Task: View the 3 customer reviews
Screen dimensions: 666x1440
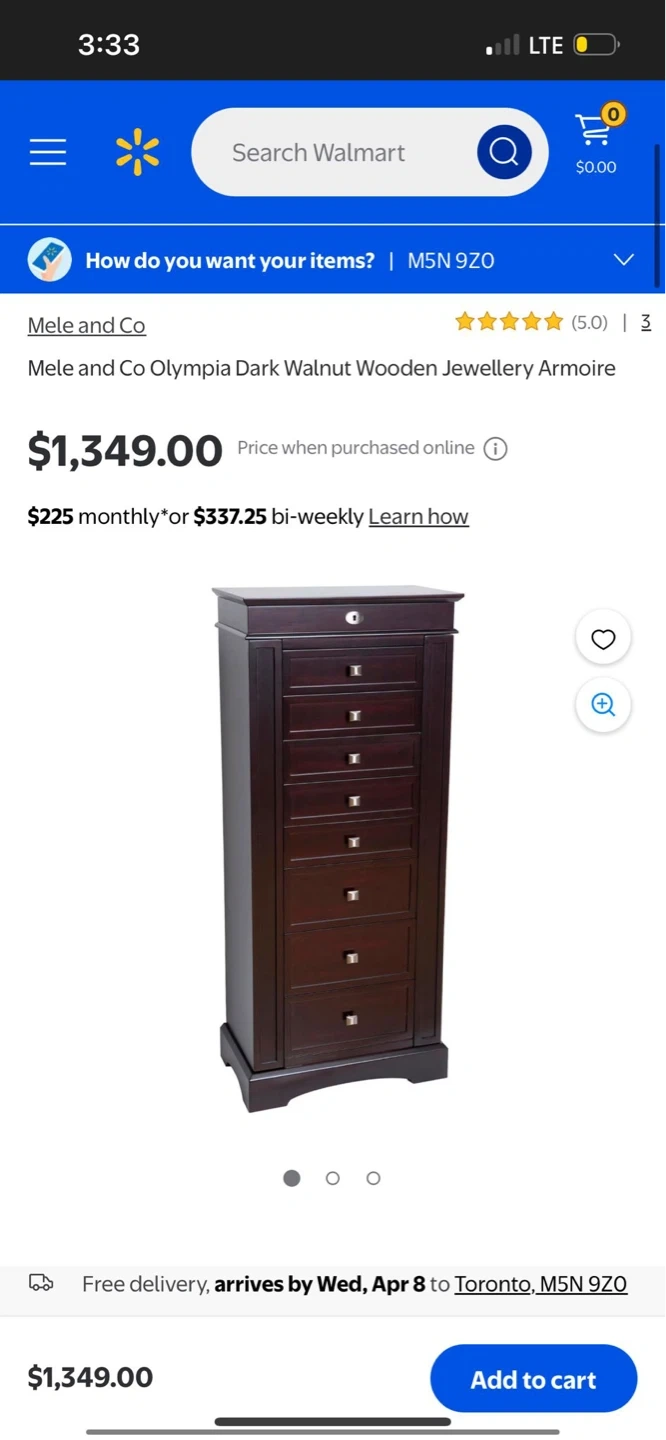Action: [645, 322]
